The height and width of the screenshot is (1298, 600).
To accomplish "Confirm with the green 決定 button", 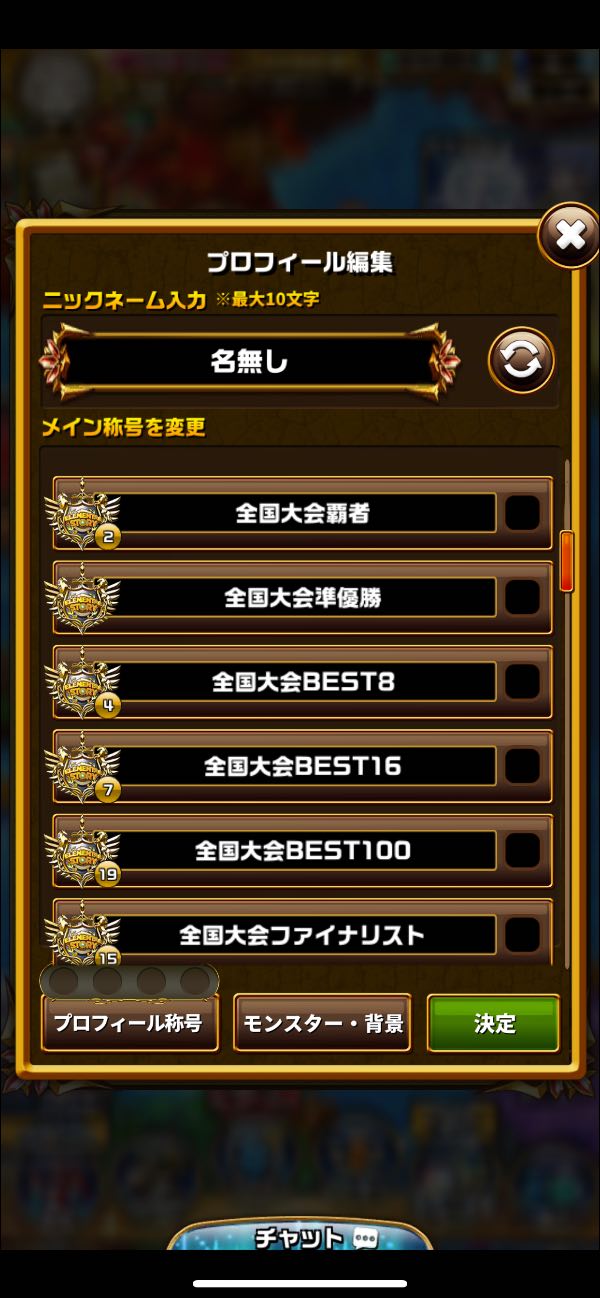I will click(x=493, y=1023).
